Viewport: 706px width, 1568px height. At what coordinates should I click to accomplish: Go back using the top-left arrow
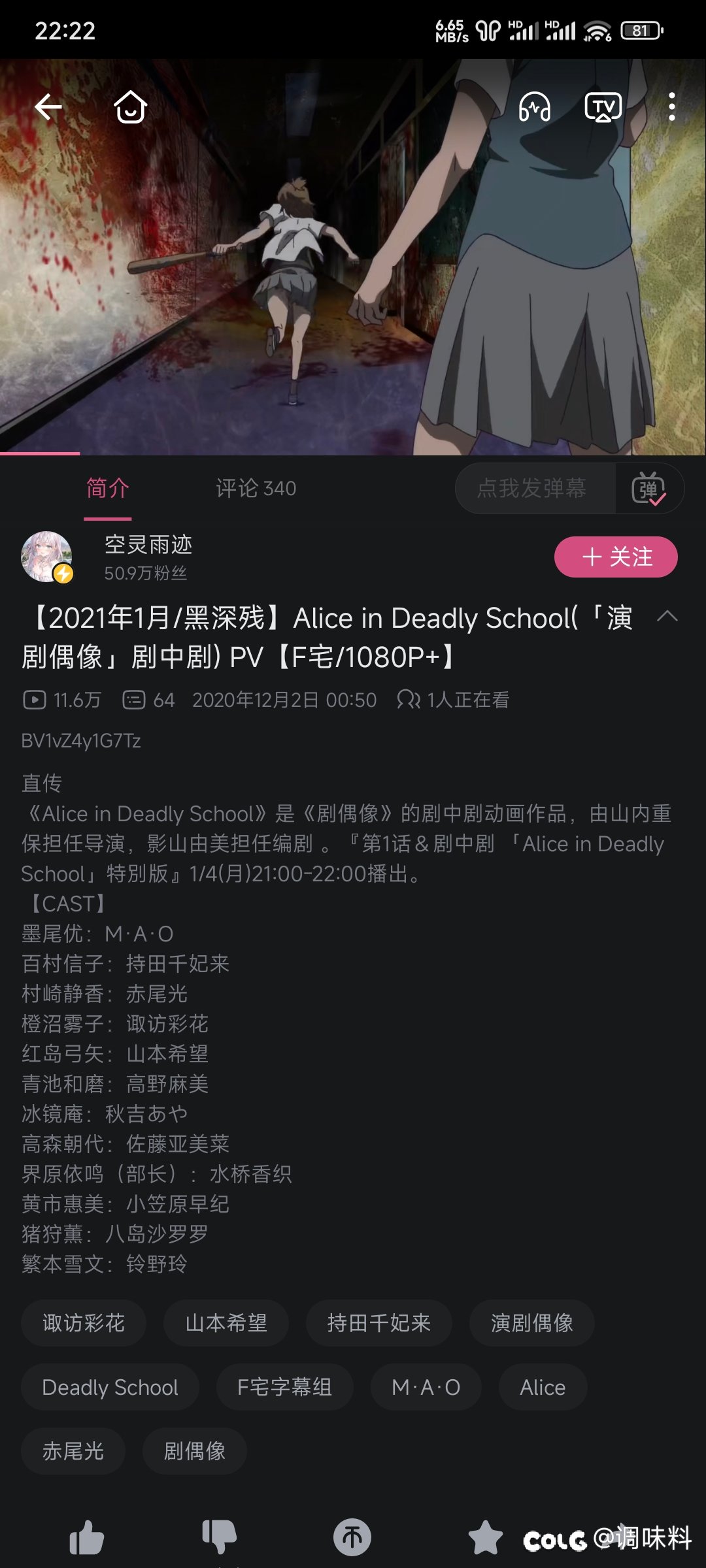tap(48, 107)
